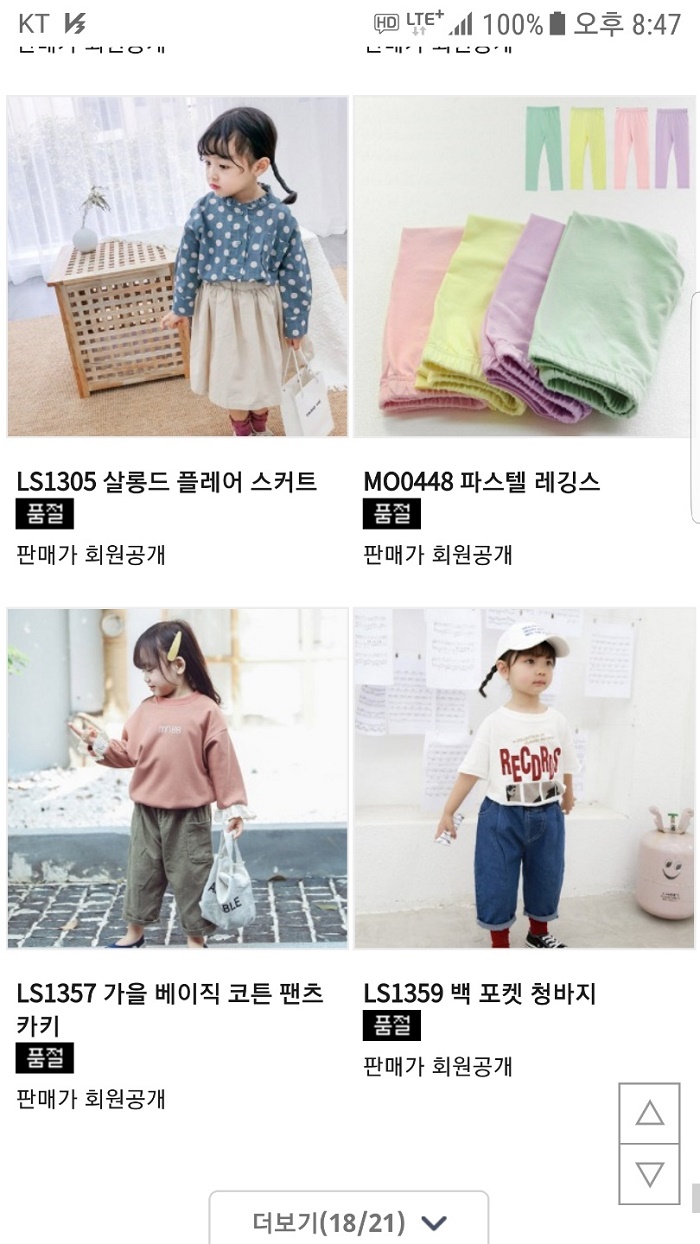Open the LS1357 가을 베이직 코튼 팬츠 title

coord(170,1010)
